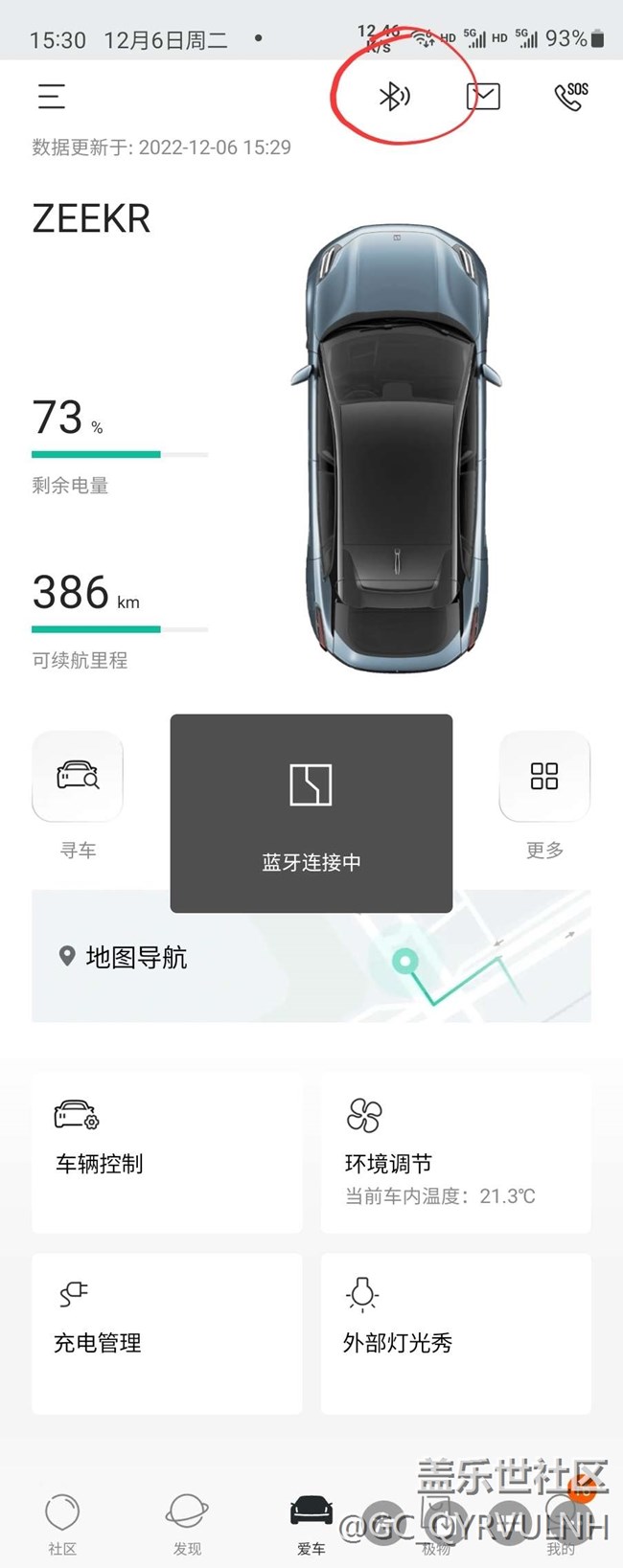
Task: Open the hamburger side menu
Action: pos(51,96)
